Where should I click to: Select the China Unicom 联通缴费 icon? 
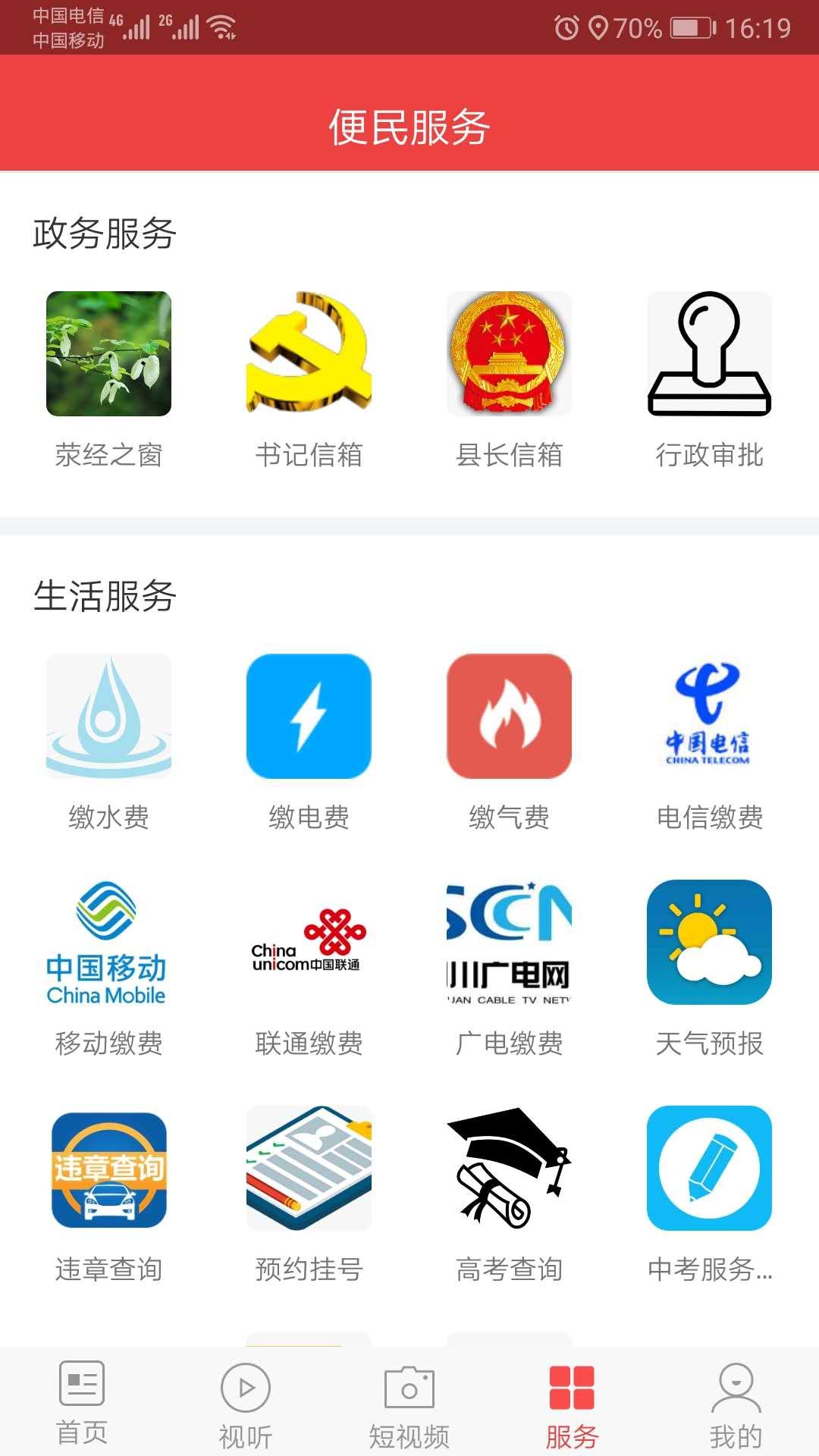point(309,944)
